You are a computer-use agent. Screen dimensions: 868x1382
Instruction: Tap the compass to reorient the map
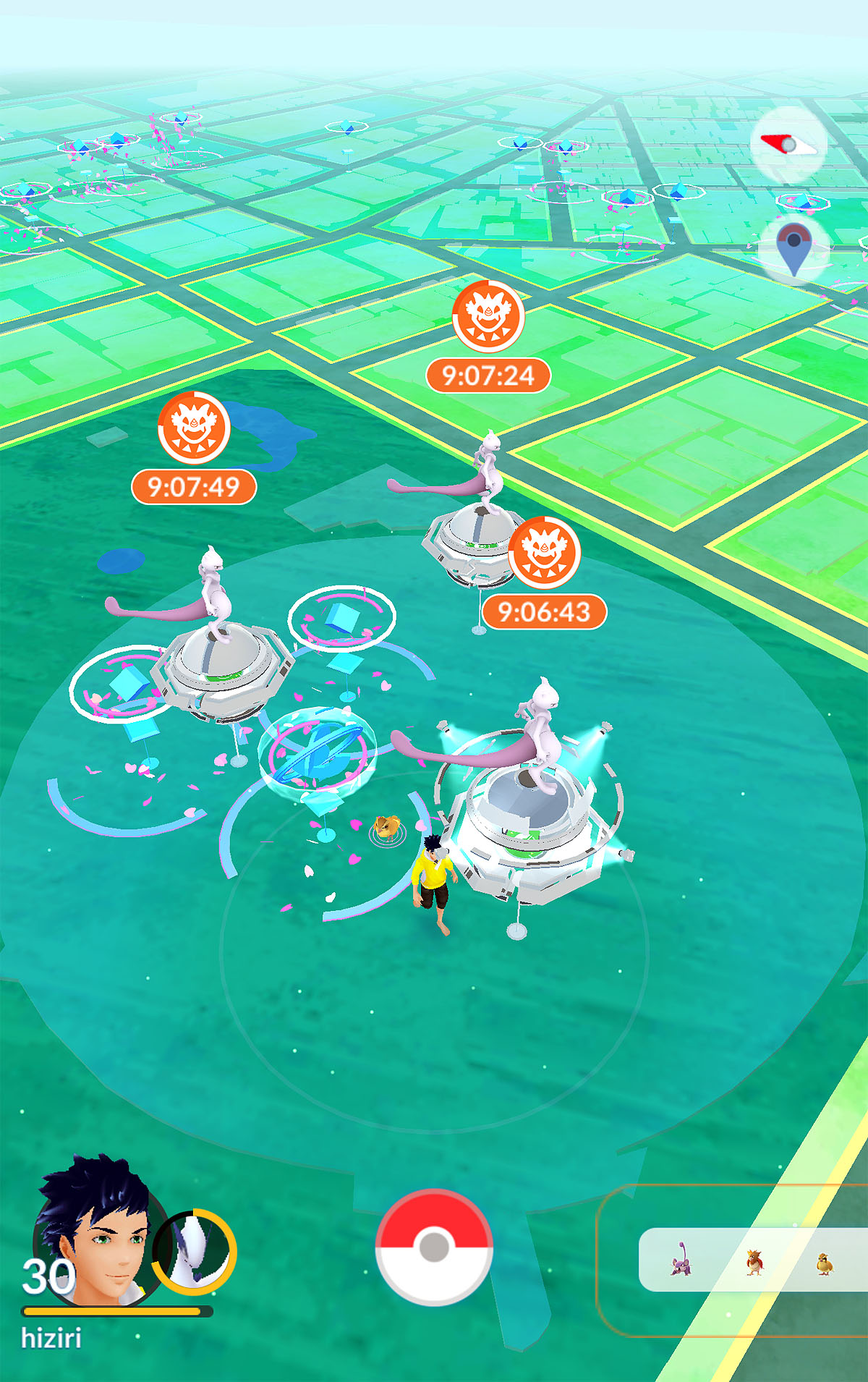[x=788, y=145]
